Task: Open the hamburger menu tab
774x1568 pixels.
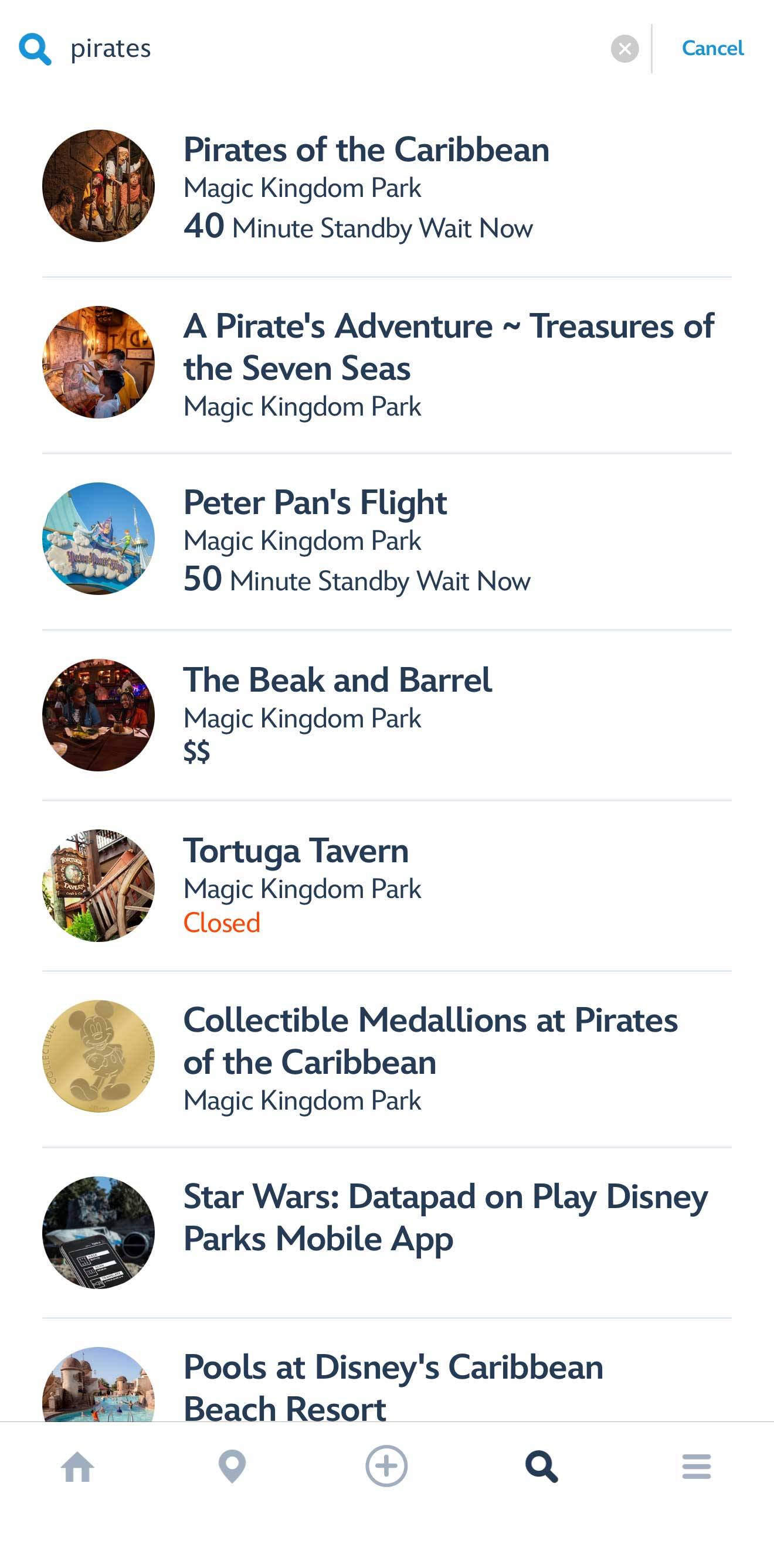Action: pos(696,1466)
